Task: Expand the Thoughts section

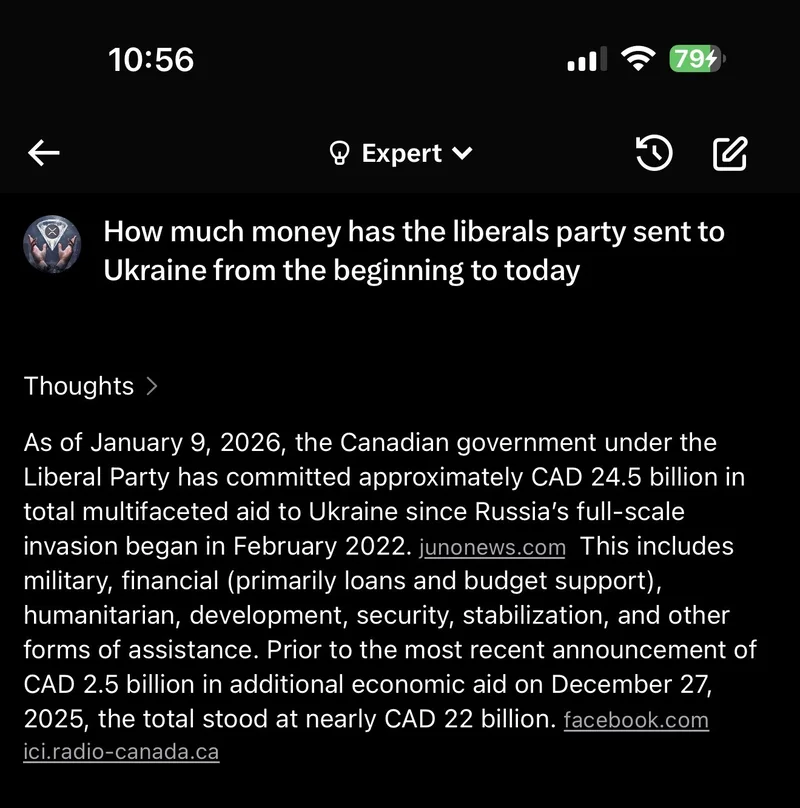Action: (91, 386)
